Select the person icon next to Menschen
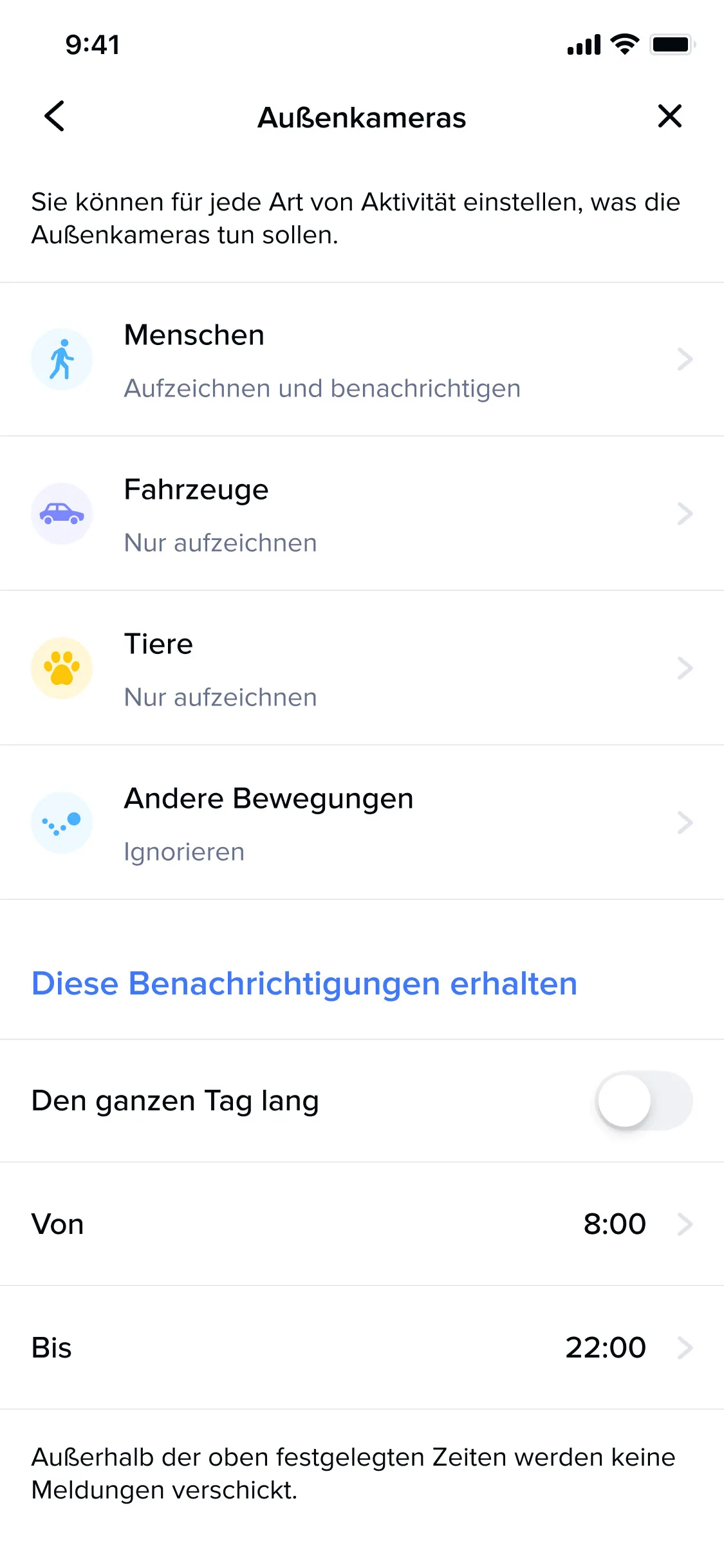 [62, 359]
